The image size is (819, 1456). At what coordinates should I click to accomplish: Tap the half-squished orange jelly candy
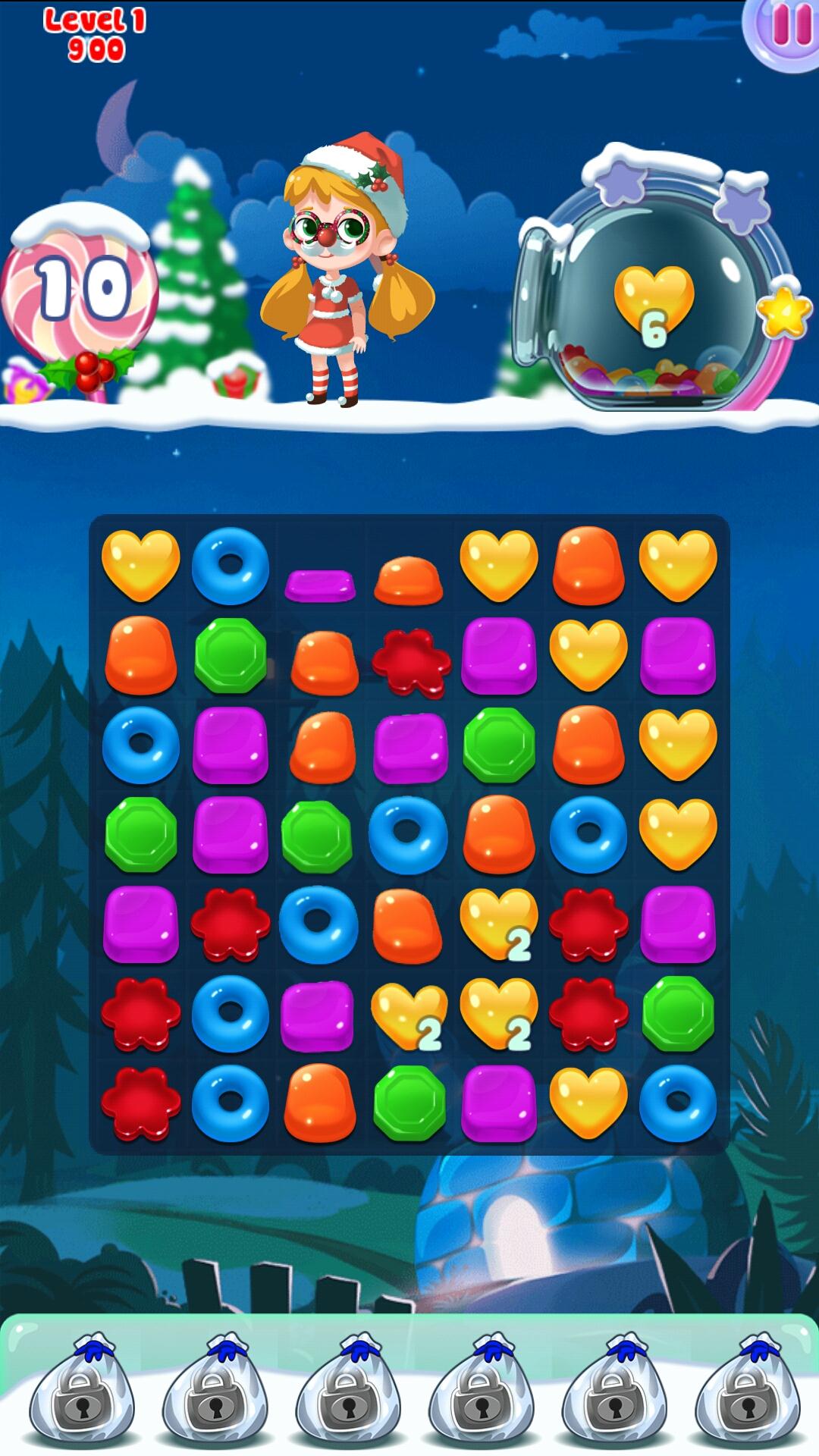click(x=409, y=580)
